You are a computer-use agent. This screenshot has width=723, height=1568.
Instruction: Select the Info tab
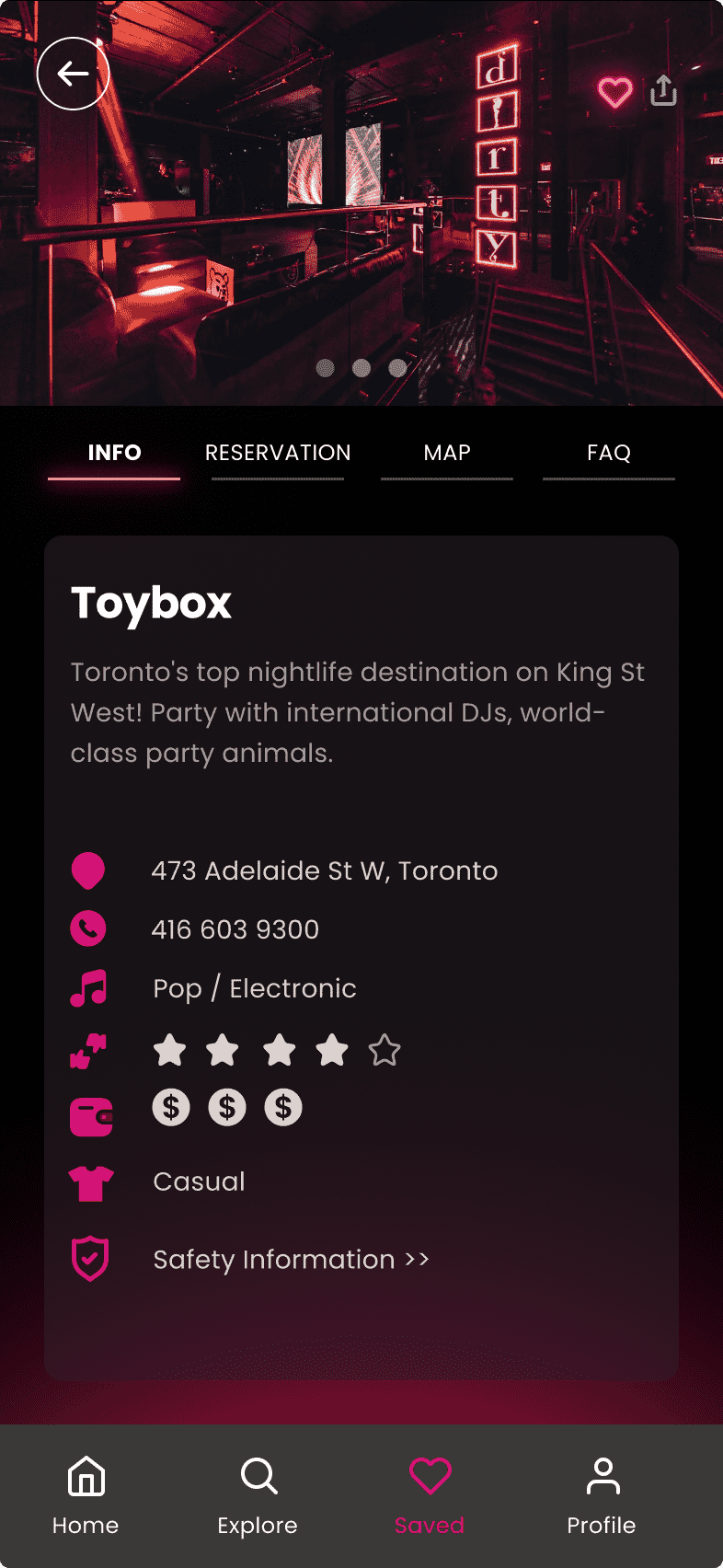tap(114, 453)
